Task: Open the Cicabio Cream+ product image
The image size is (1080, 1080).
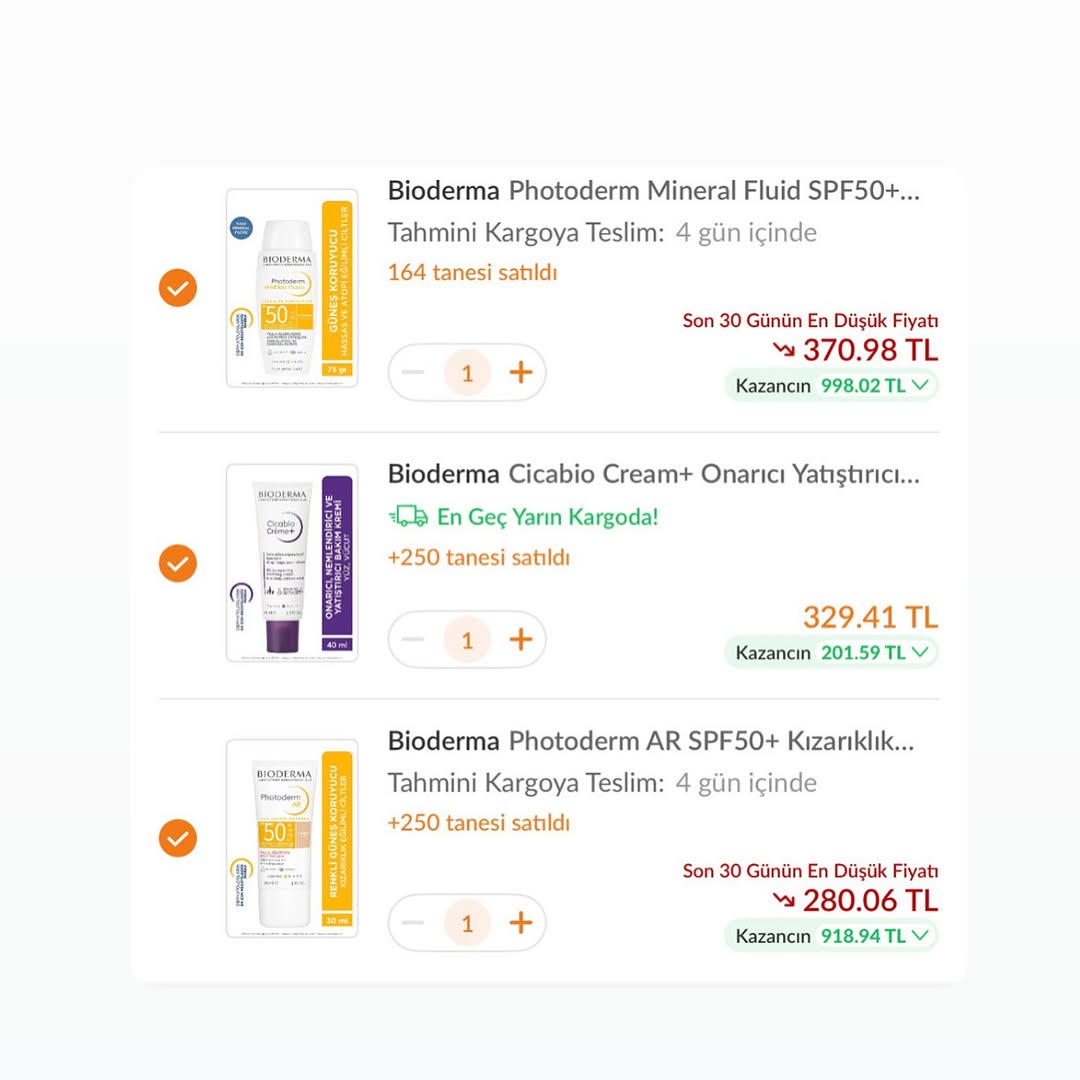Action: (x=291, y=563)
